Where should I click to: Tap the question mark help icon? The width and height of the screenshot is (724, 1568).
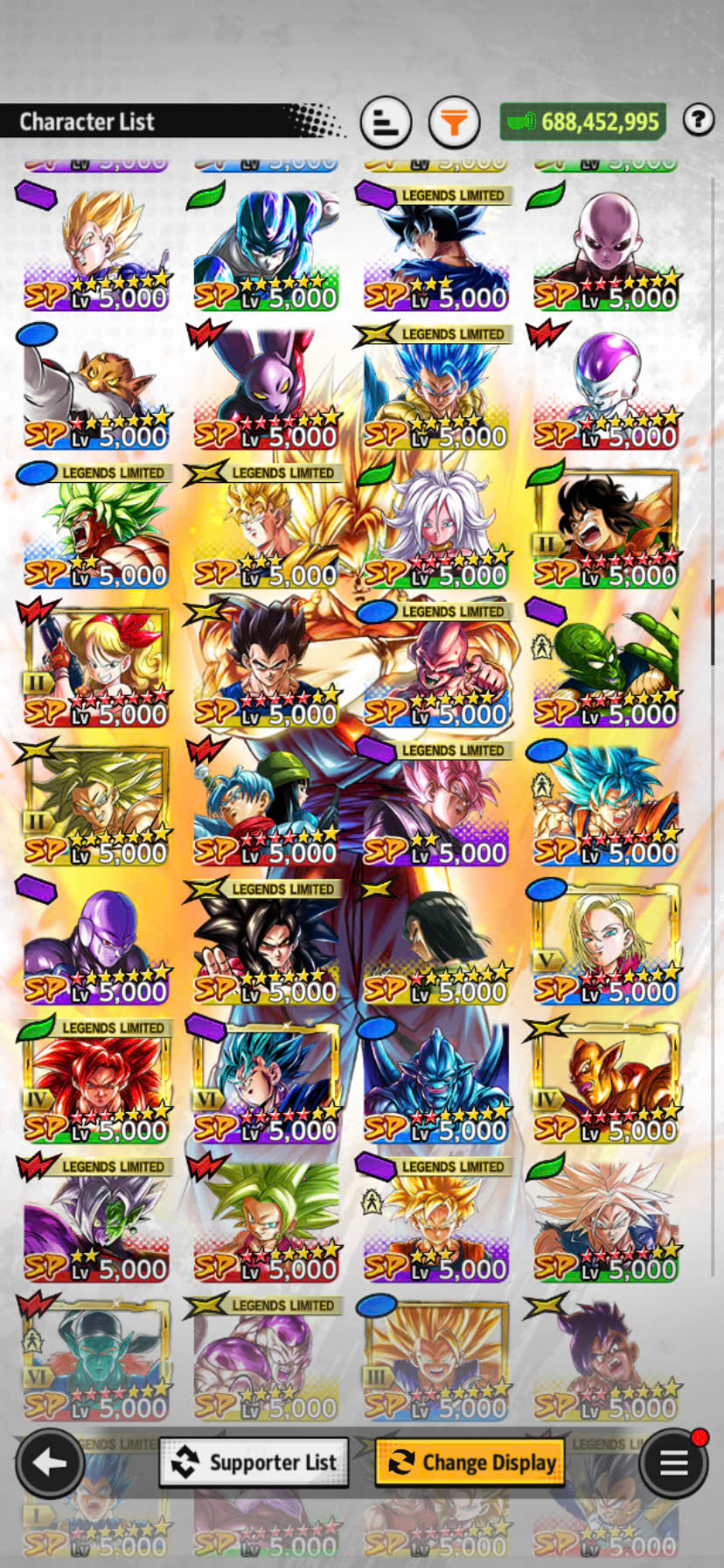(x=698, y=120)
